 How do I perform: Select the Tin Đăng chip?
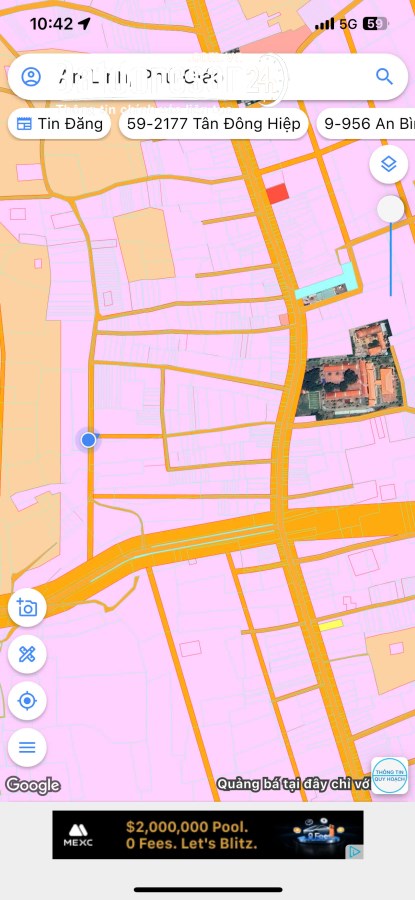pyautogui.click(x=60, y=123)
